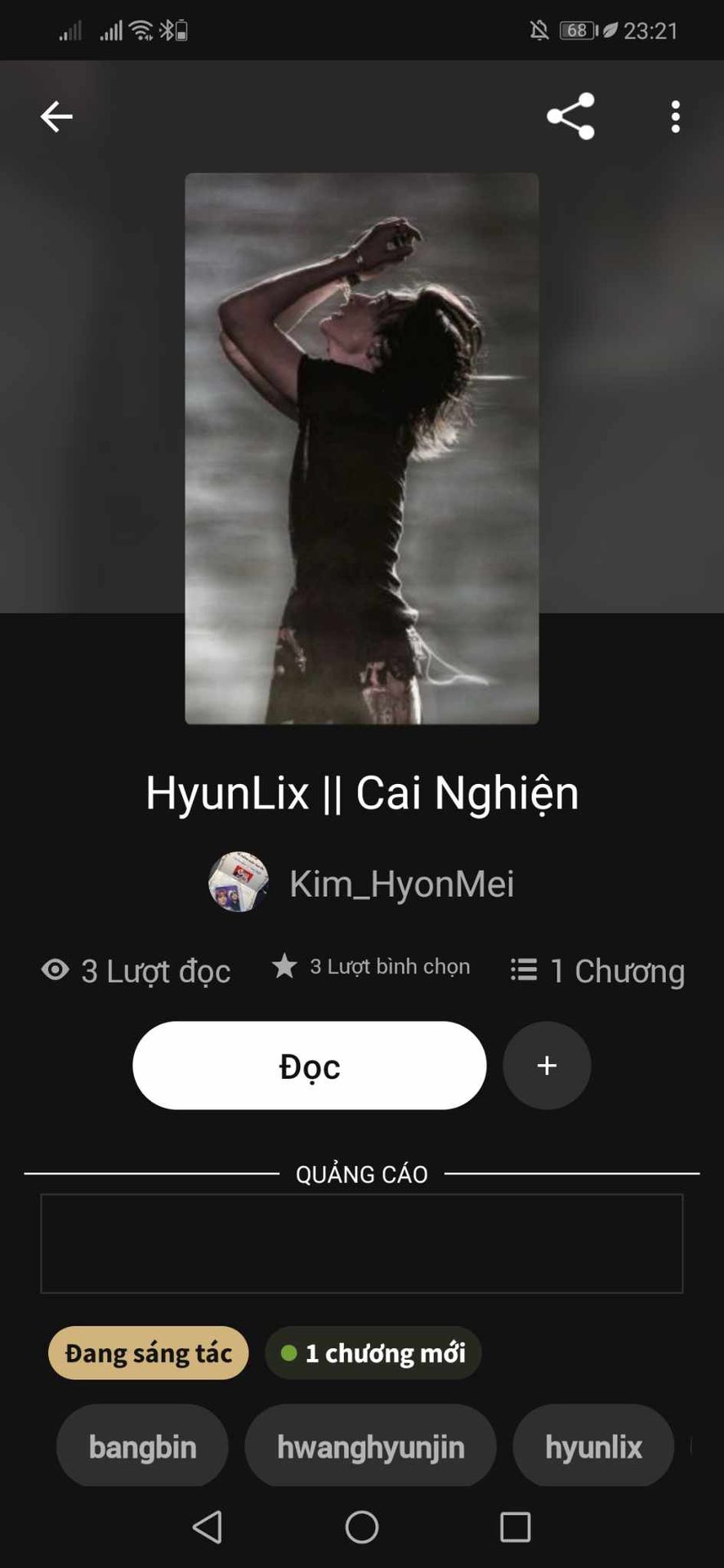Share this story

point(570,116)
